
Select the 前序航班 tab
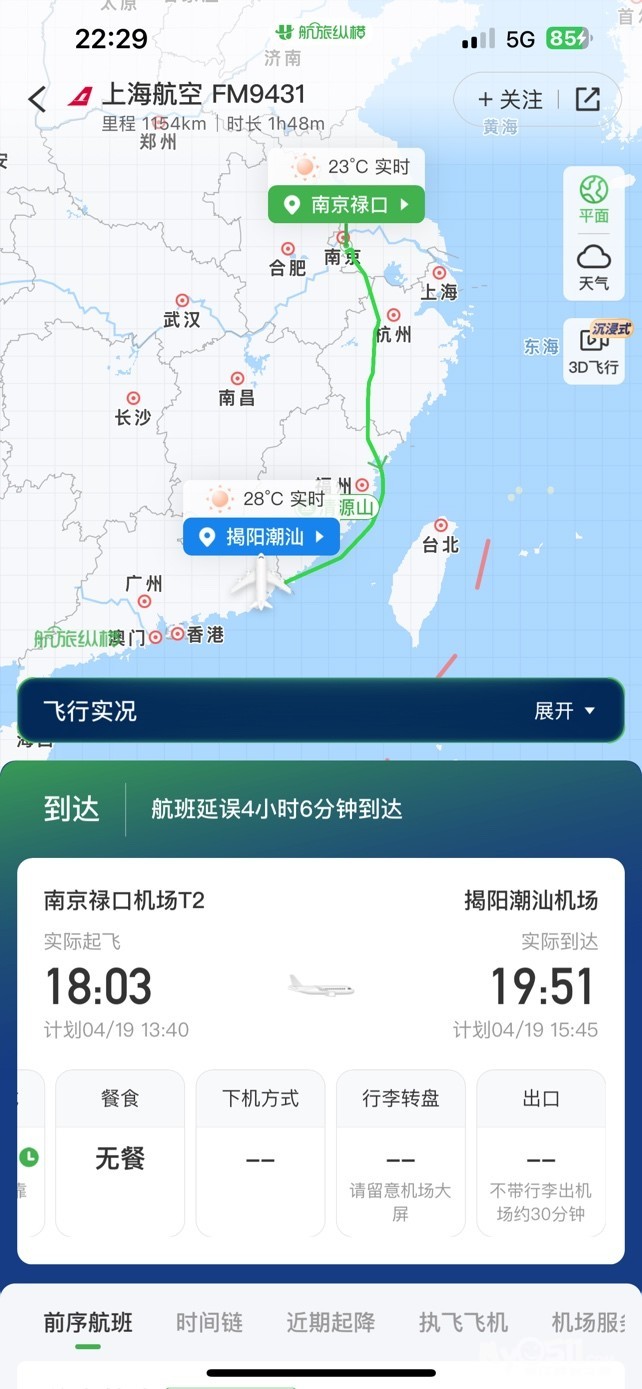[88, 1323]
